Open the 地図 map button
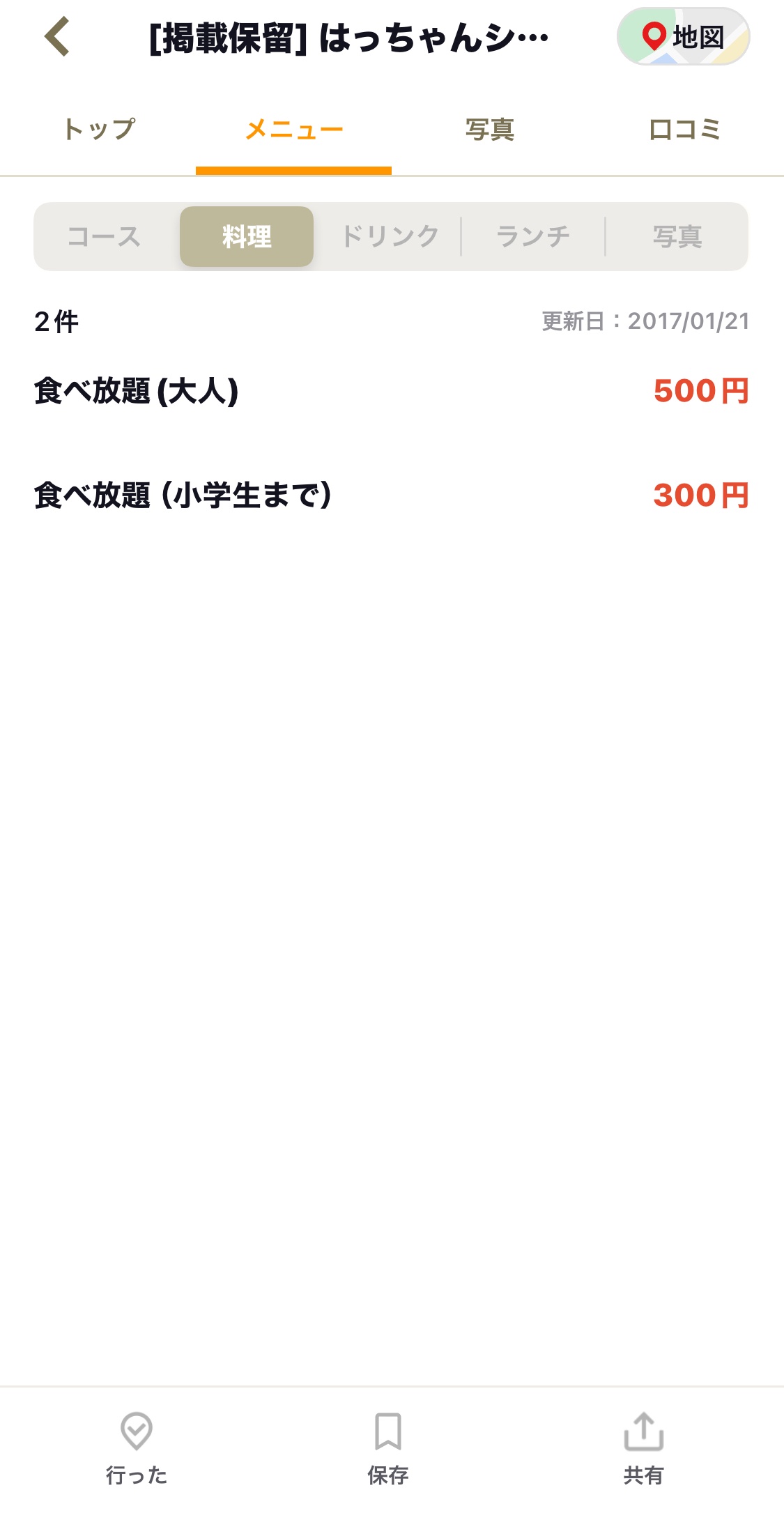 click(683, 36)
